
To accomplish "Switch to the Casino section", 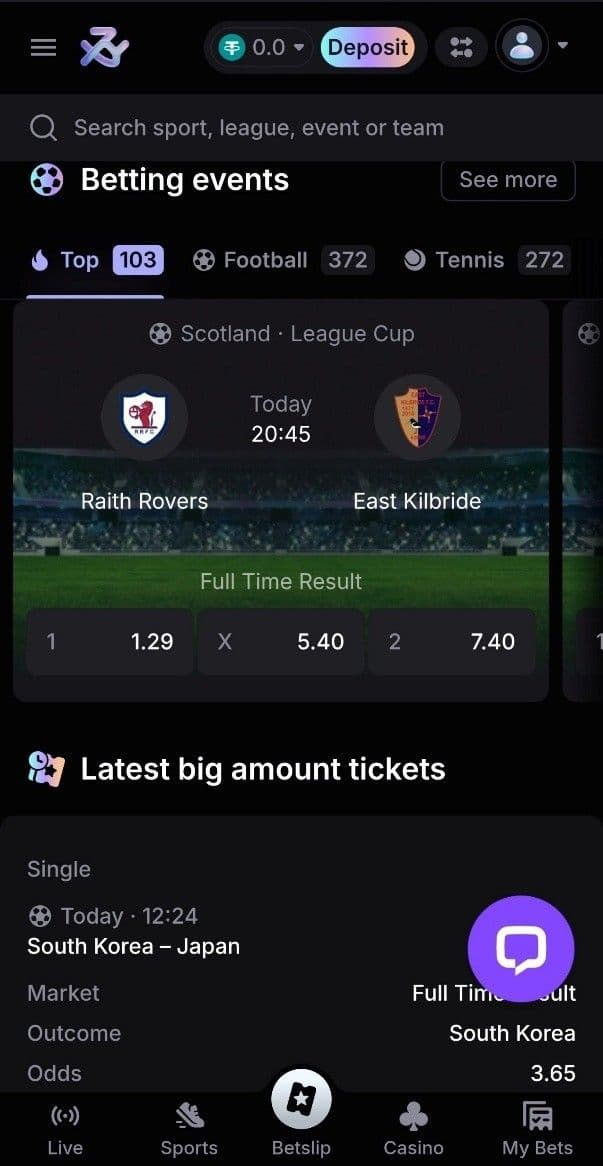I will coord(413,1128).
